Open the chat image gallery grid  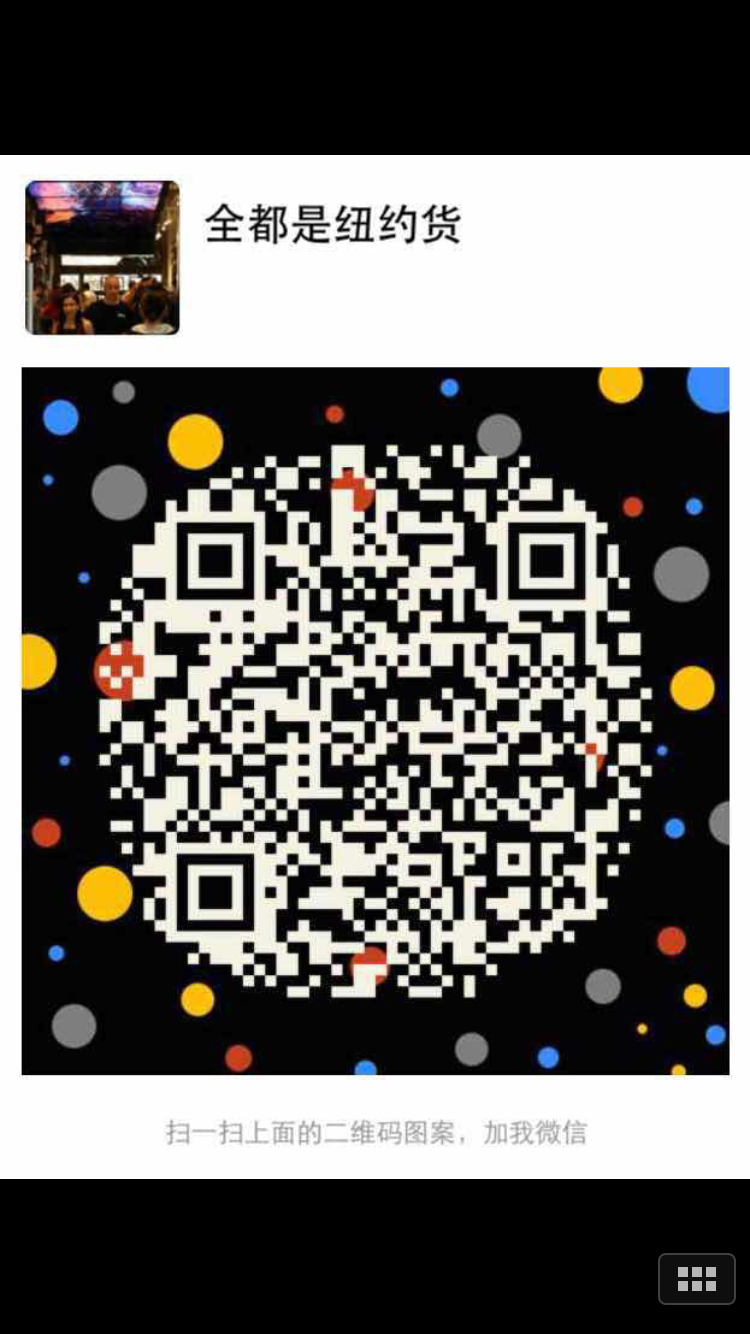click(x=696, y=1278)
